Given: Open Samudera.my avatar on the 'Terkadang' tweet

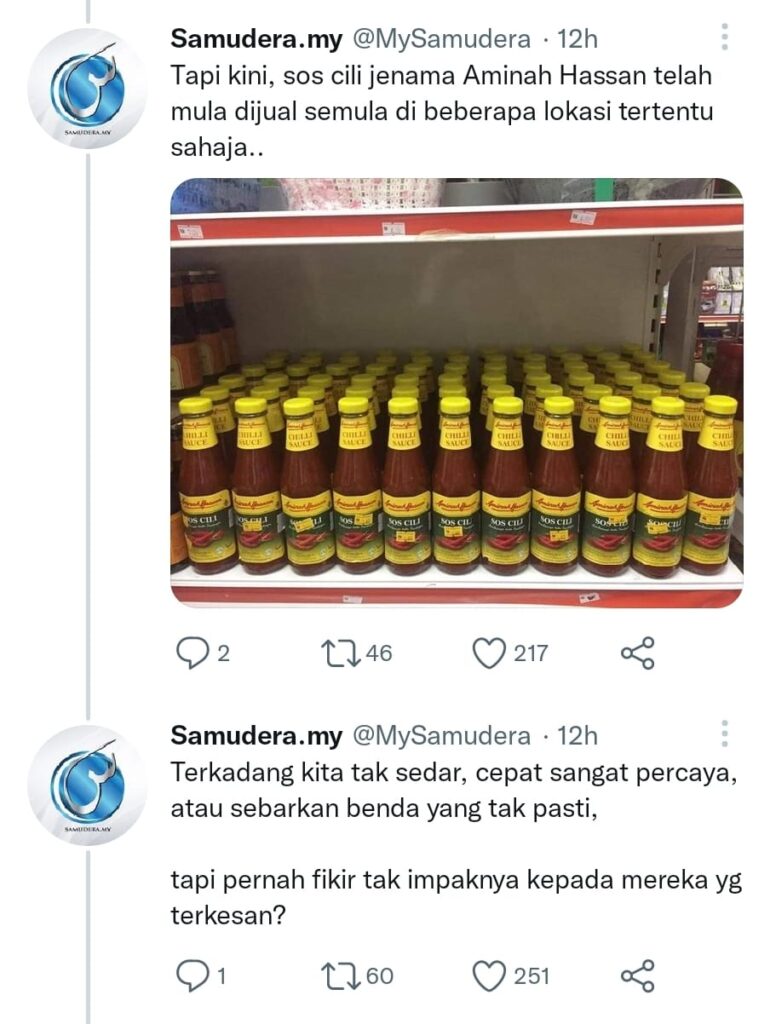Looking at the screenshot, I should [x=87, y=785].
